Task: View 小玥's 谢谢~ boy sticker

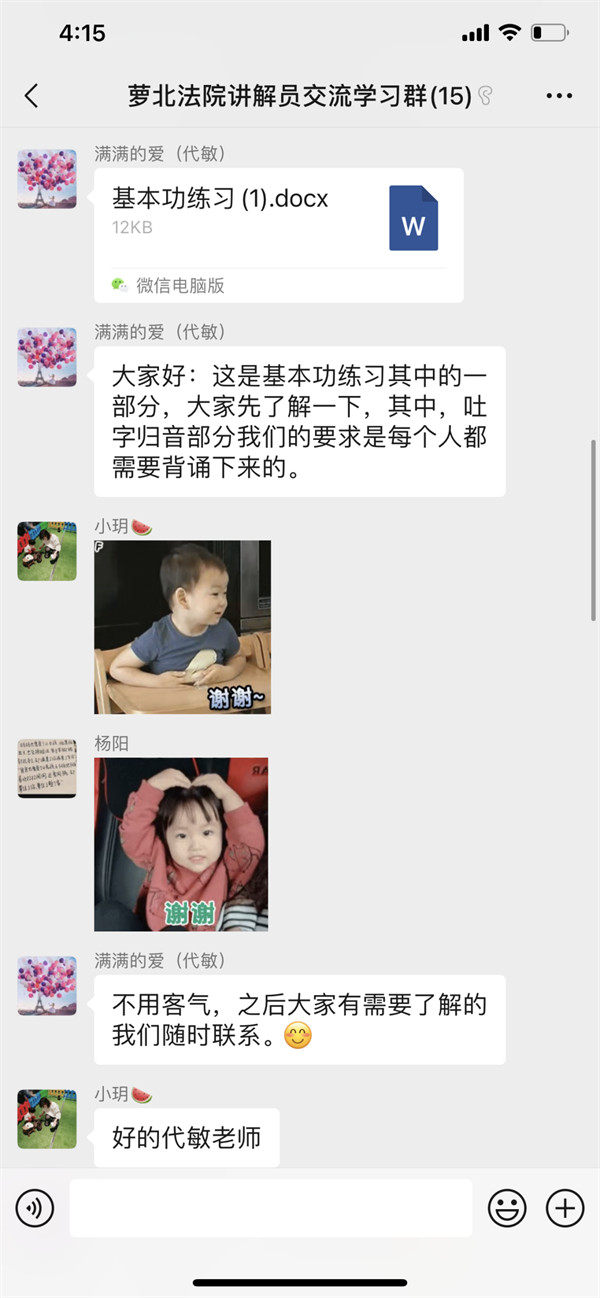Action: [182, 627]
